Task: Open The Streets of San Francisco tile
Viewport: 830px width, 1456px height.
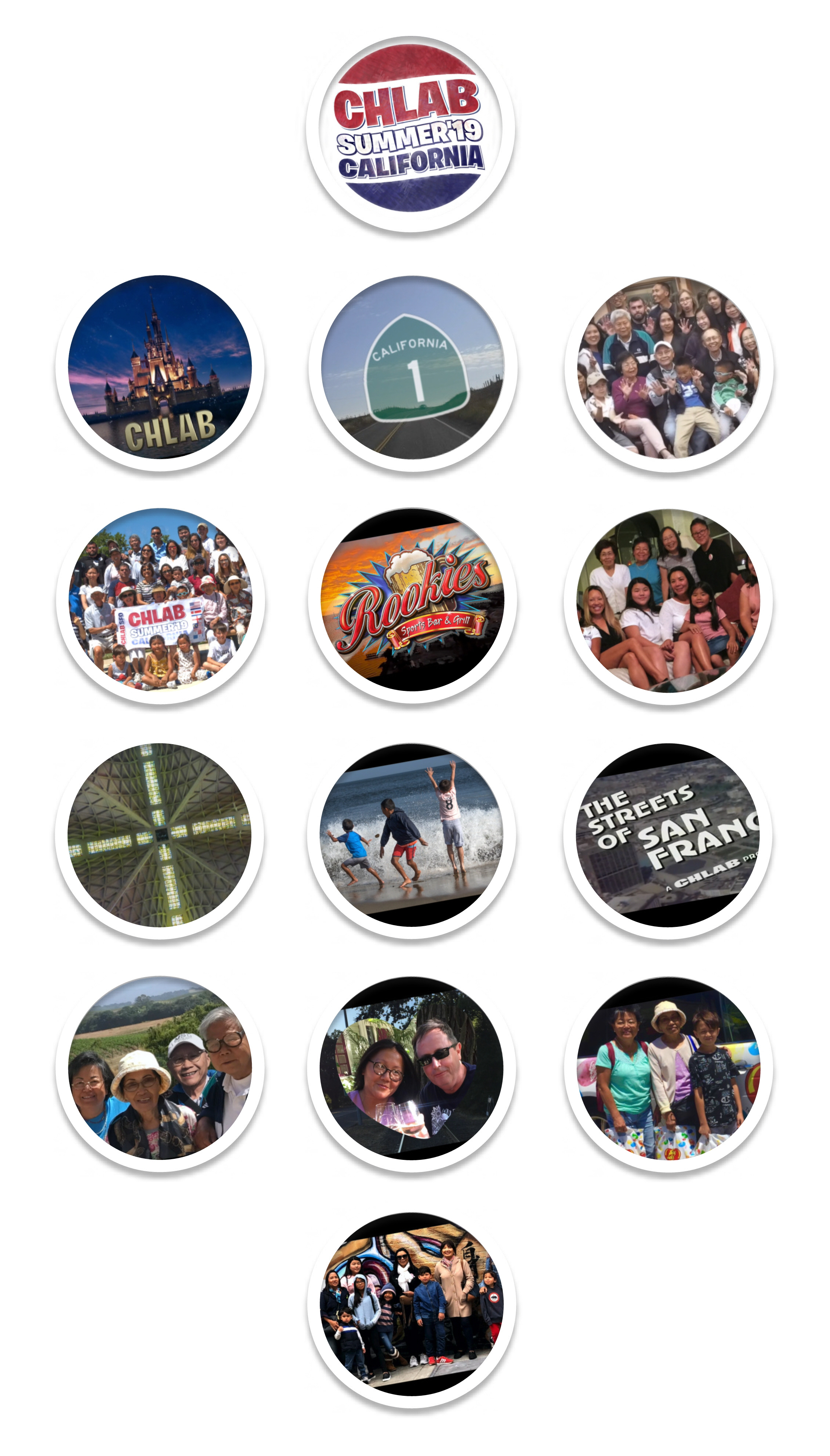Action: click(668, 836)
